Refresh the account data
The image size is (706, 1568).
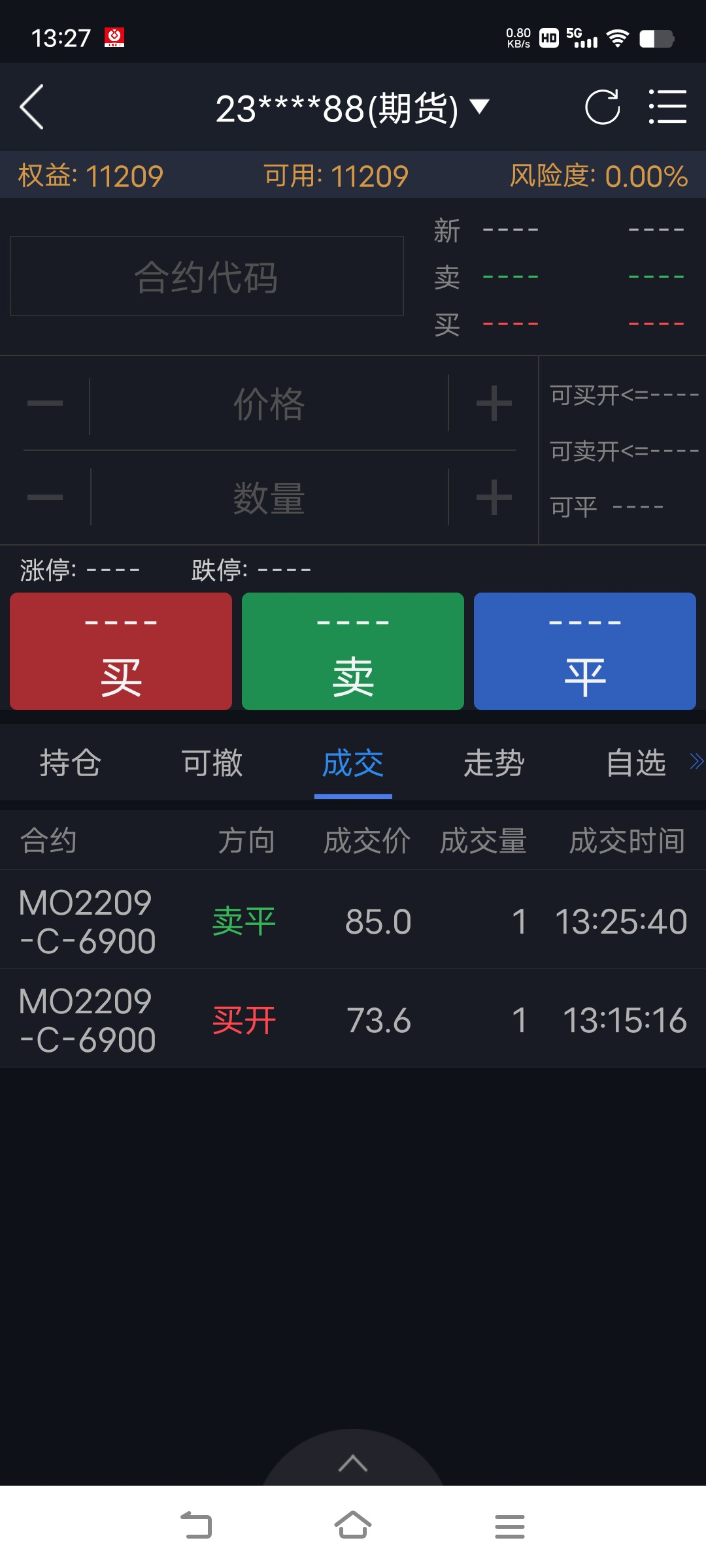coord(601,107)
